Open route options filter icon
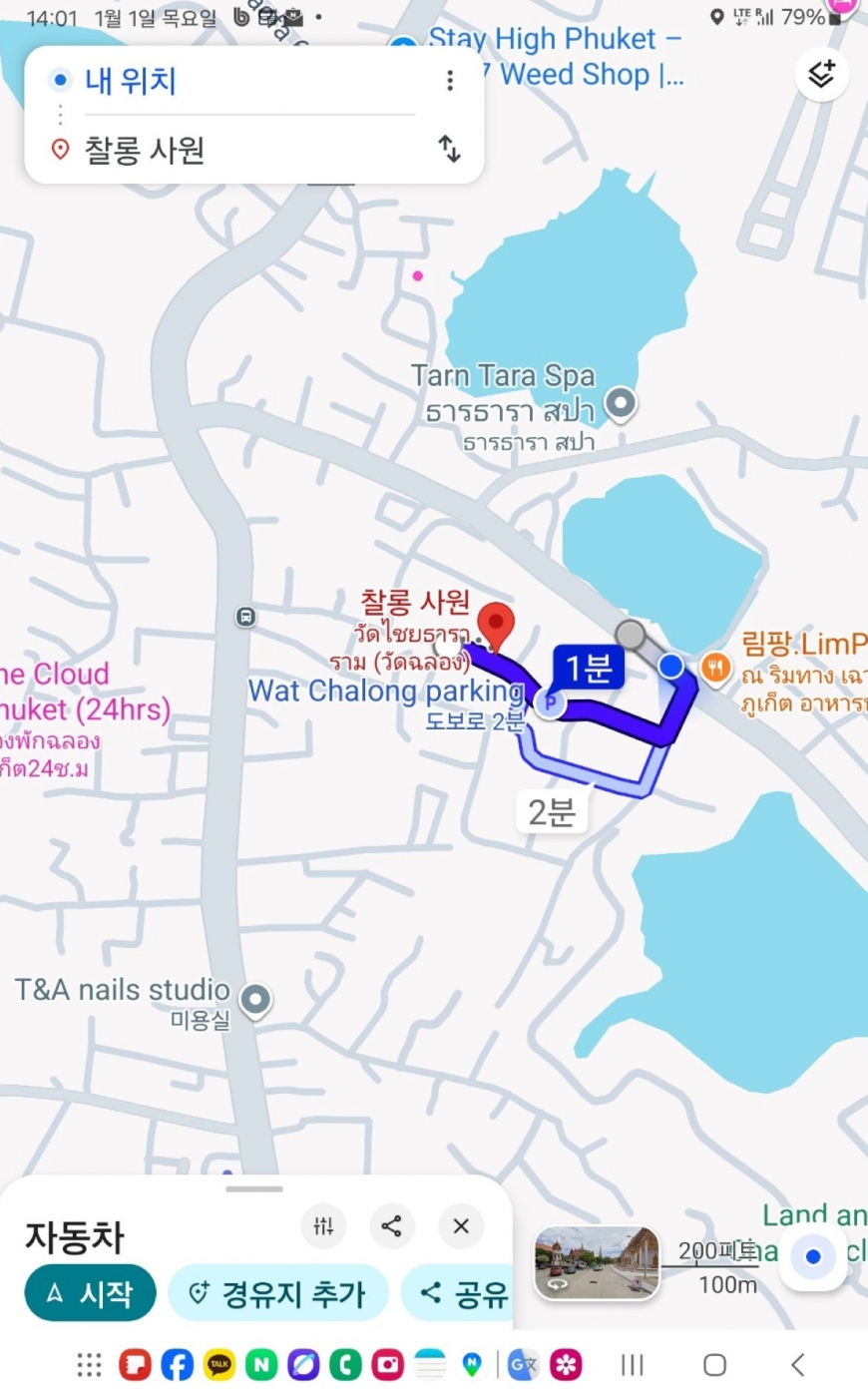The height and width of the screenshot is (1399, 868). pos(323,1226)
